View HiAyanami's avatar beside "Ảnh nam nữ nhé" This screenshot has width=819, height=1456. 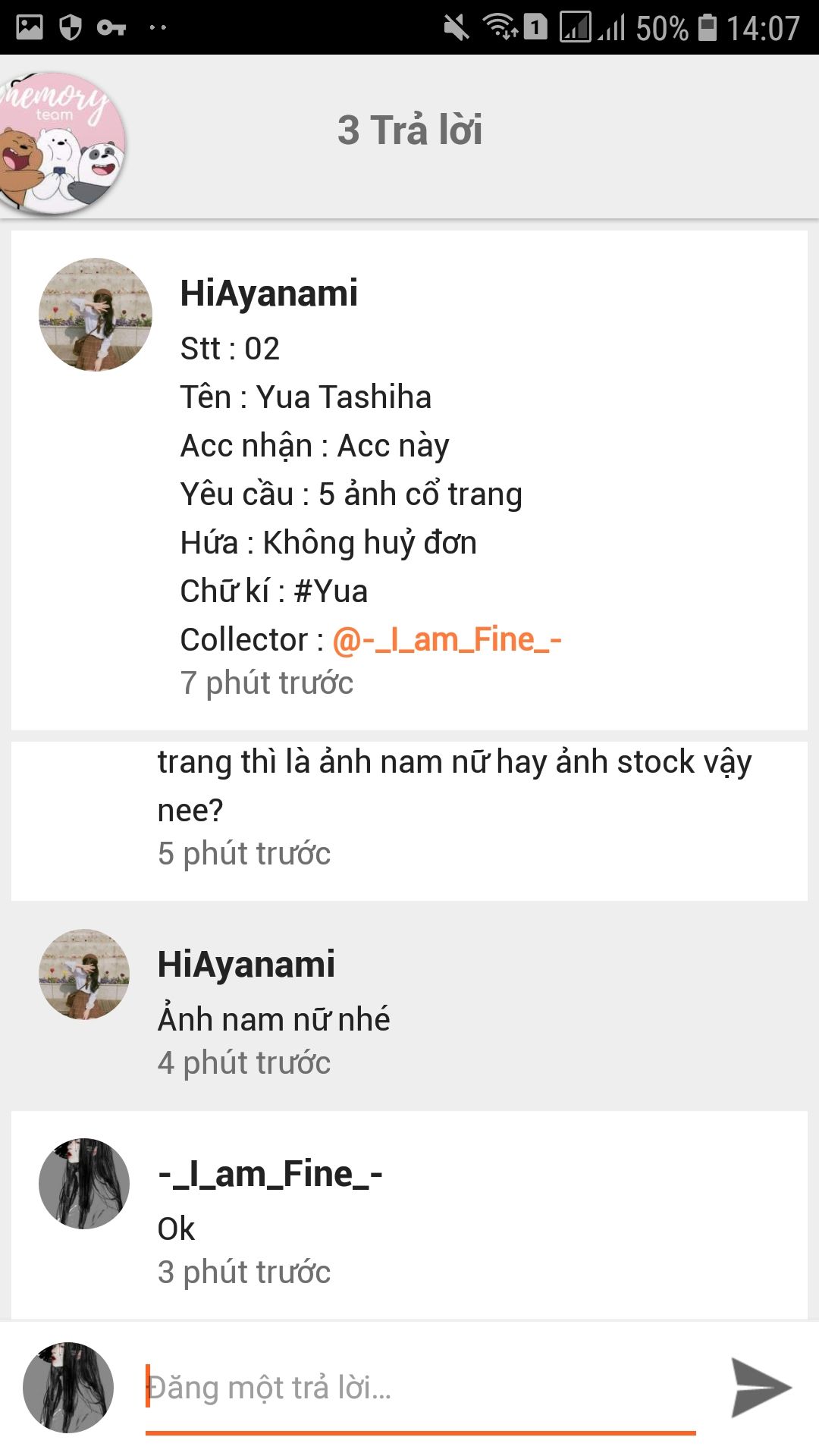(x=84, y=974)
